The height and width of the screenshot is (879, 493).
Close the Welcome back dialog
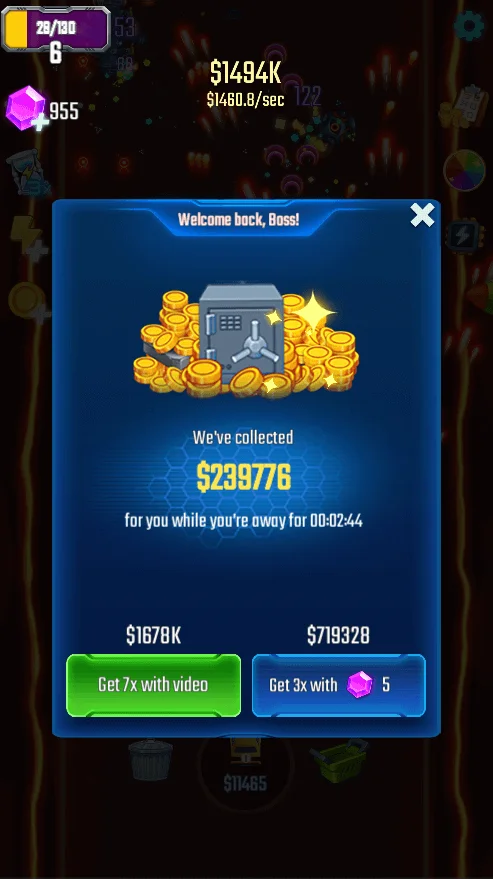point(422,215)
